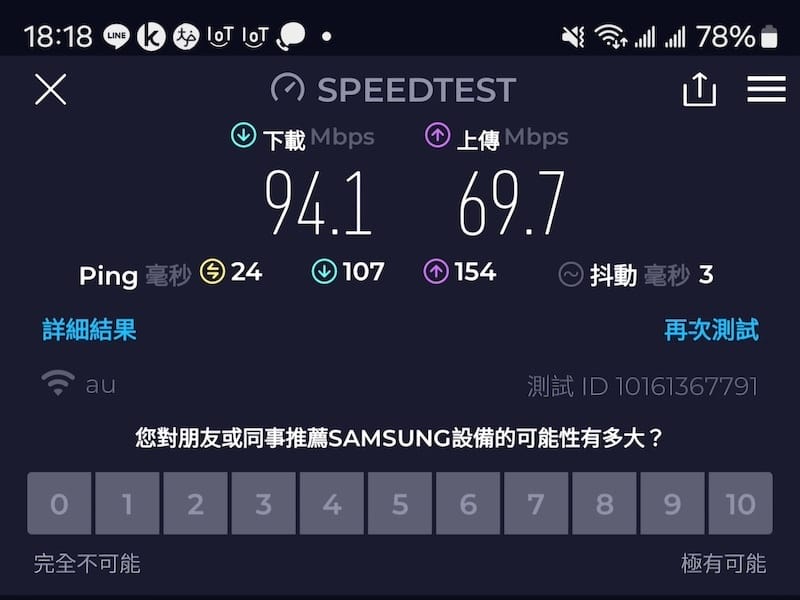The image size is (800, 600).
Task: Rate recommendation likelihood as 0
Action: (59, 503)
